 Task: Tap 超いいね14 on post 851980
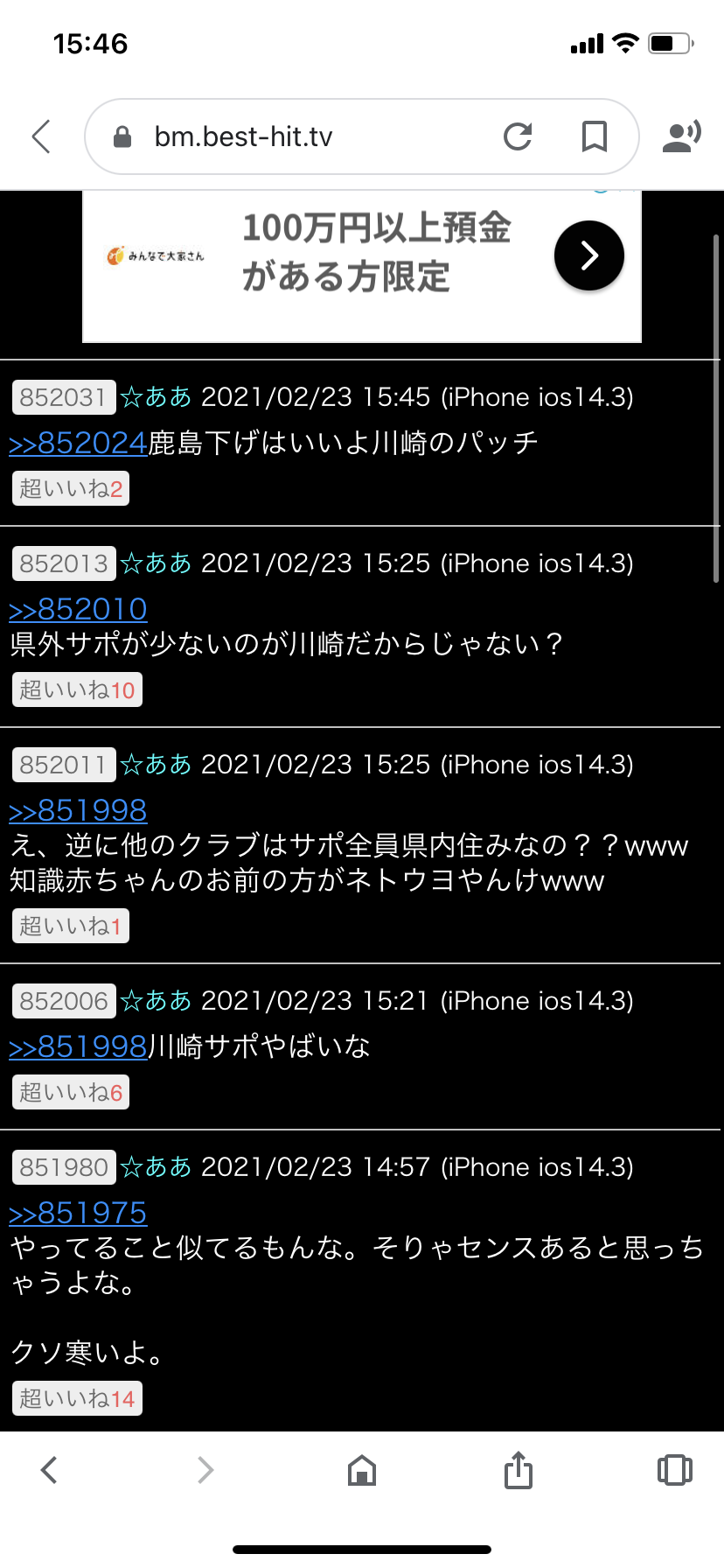pos(77,1398)
